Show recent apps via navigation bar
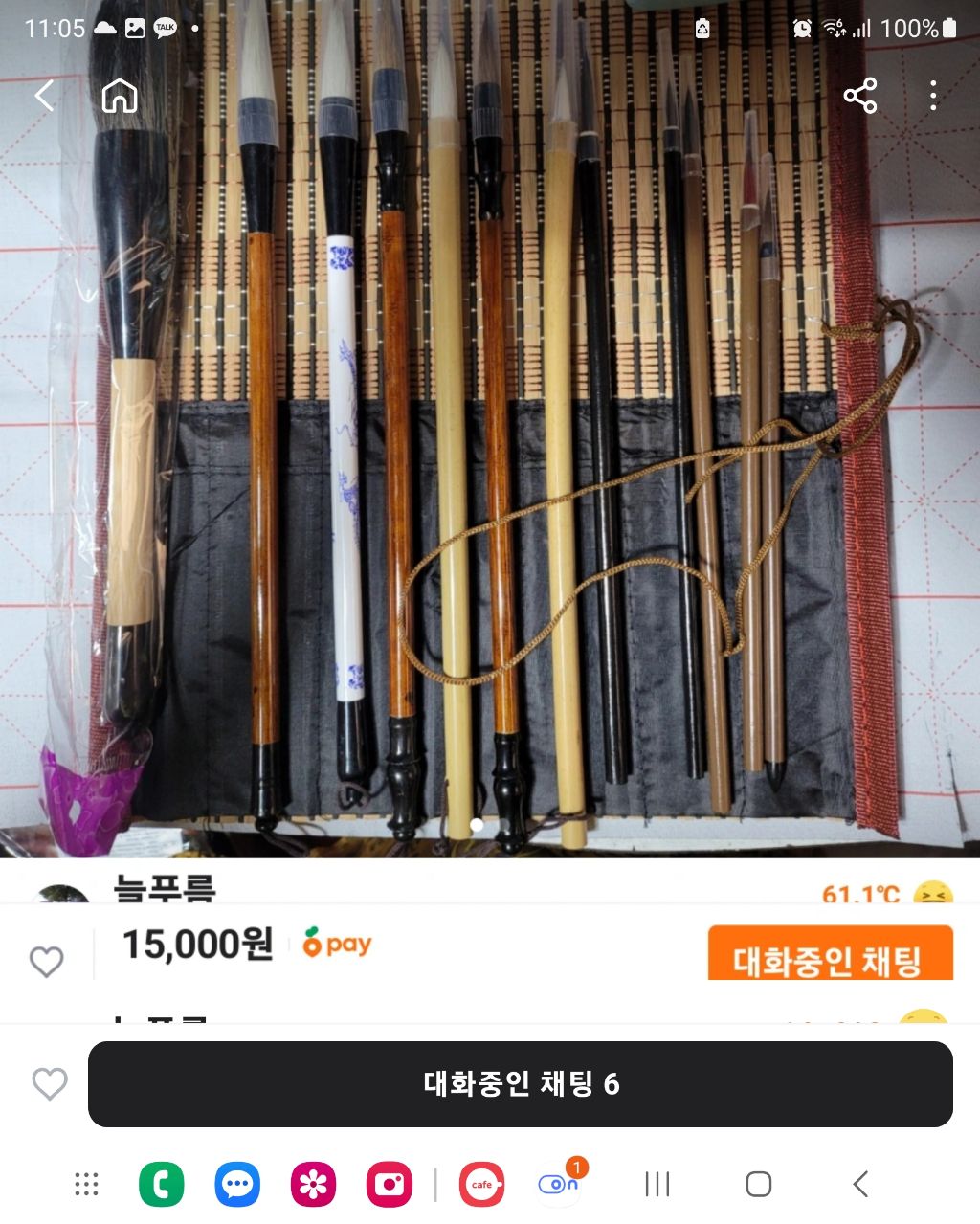Screen dimensions: 980x1224 point(657,1185)
